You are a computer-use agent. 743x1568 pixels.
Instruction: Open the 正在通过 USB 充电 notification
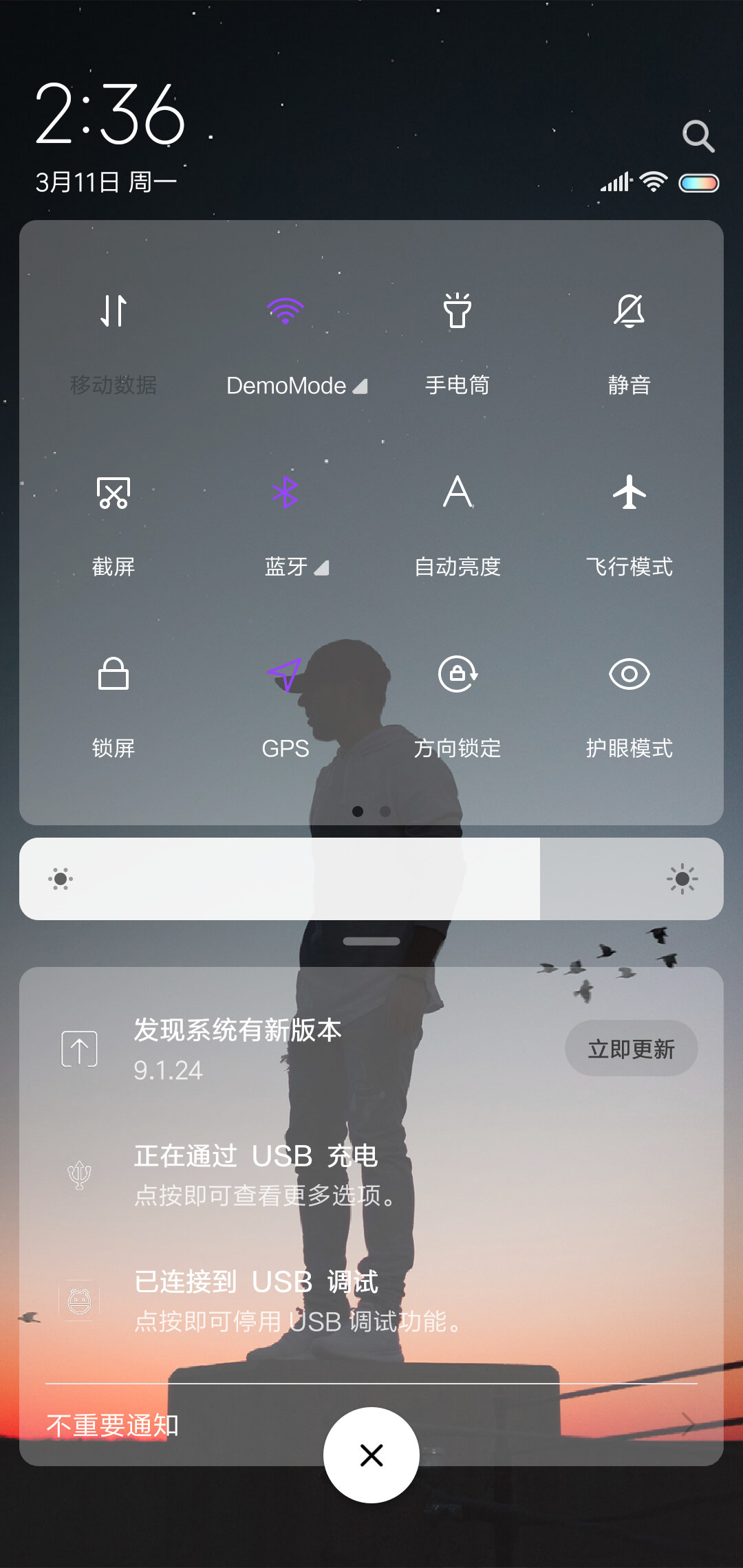click(x=371, y=1175)
